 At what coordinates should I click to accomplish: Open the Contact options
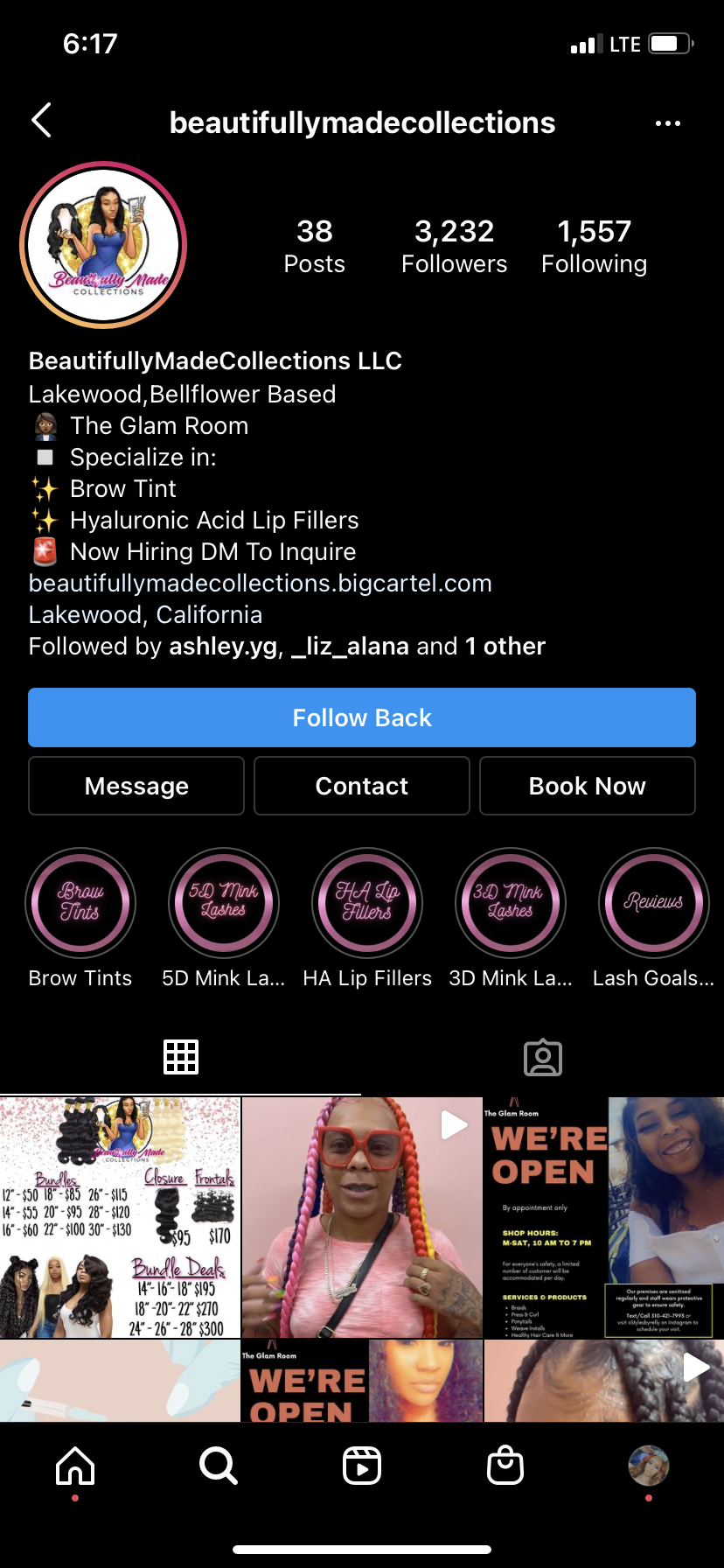click(x=362, y=786)
